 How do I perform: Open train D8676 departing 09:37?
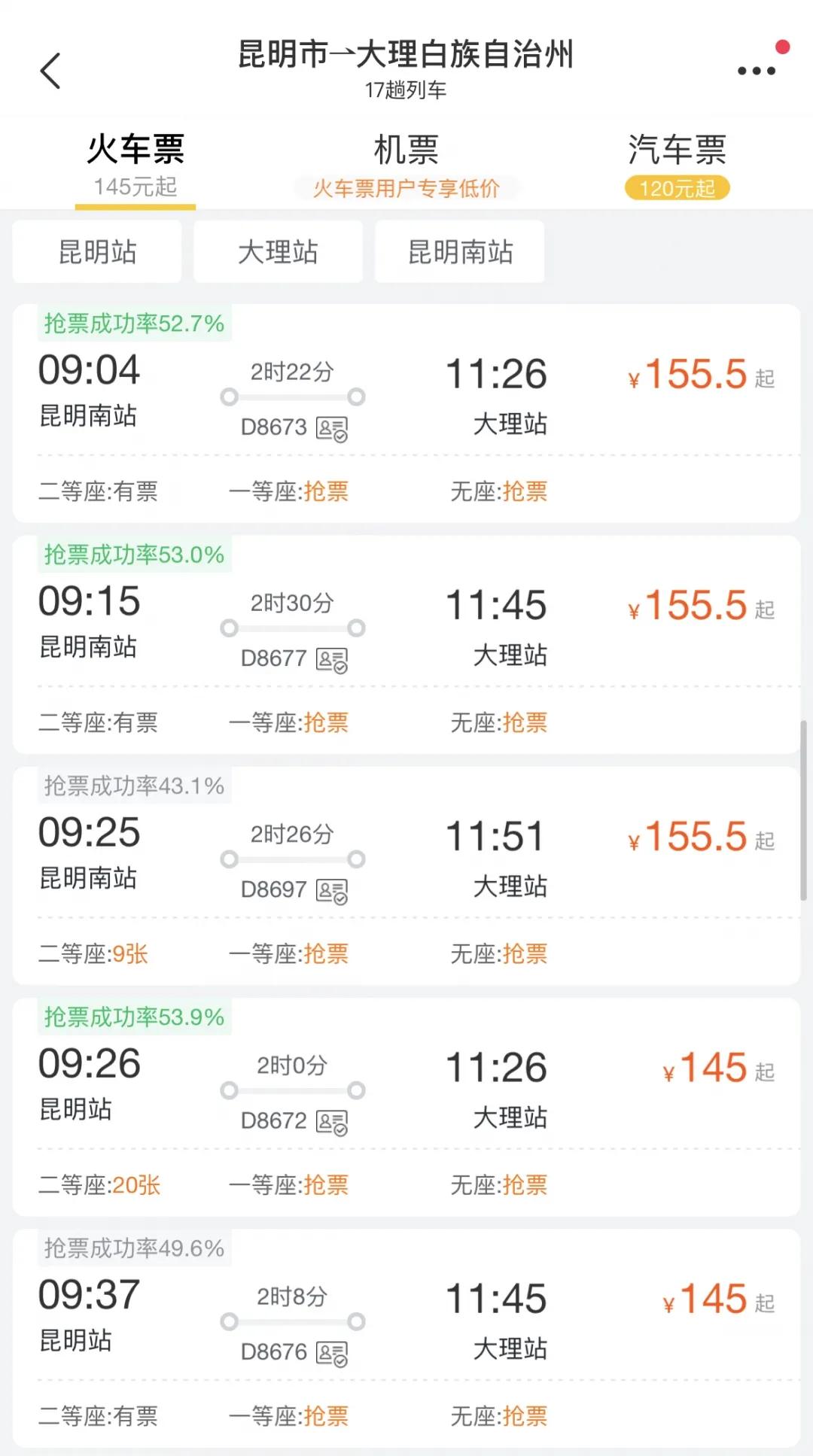[x=406, y=1338]
